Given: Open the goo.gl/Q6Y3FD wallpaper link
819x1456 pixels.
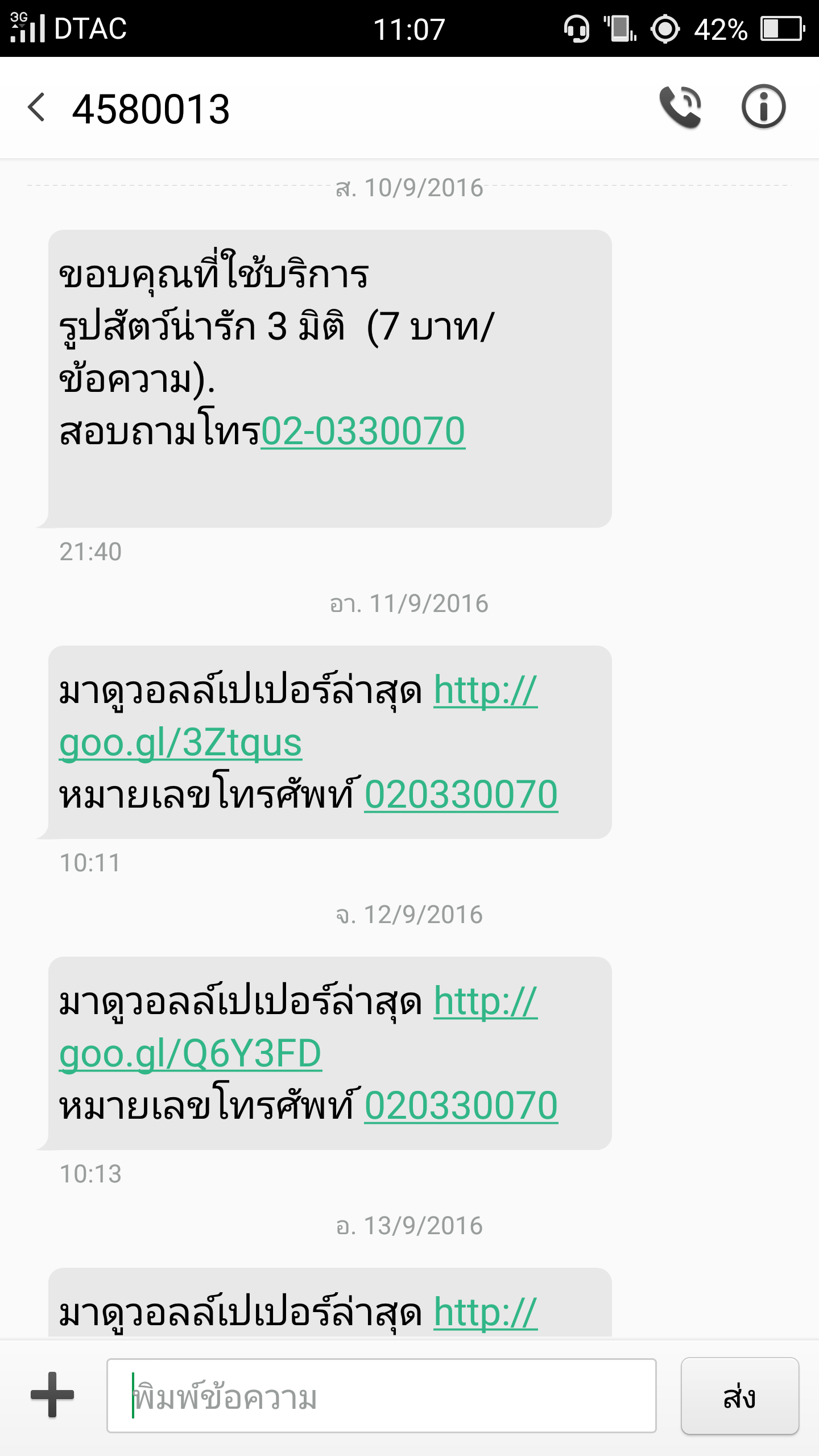Looking at the screenshot, I should pyautogui.click(x=191, y=1054).
